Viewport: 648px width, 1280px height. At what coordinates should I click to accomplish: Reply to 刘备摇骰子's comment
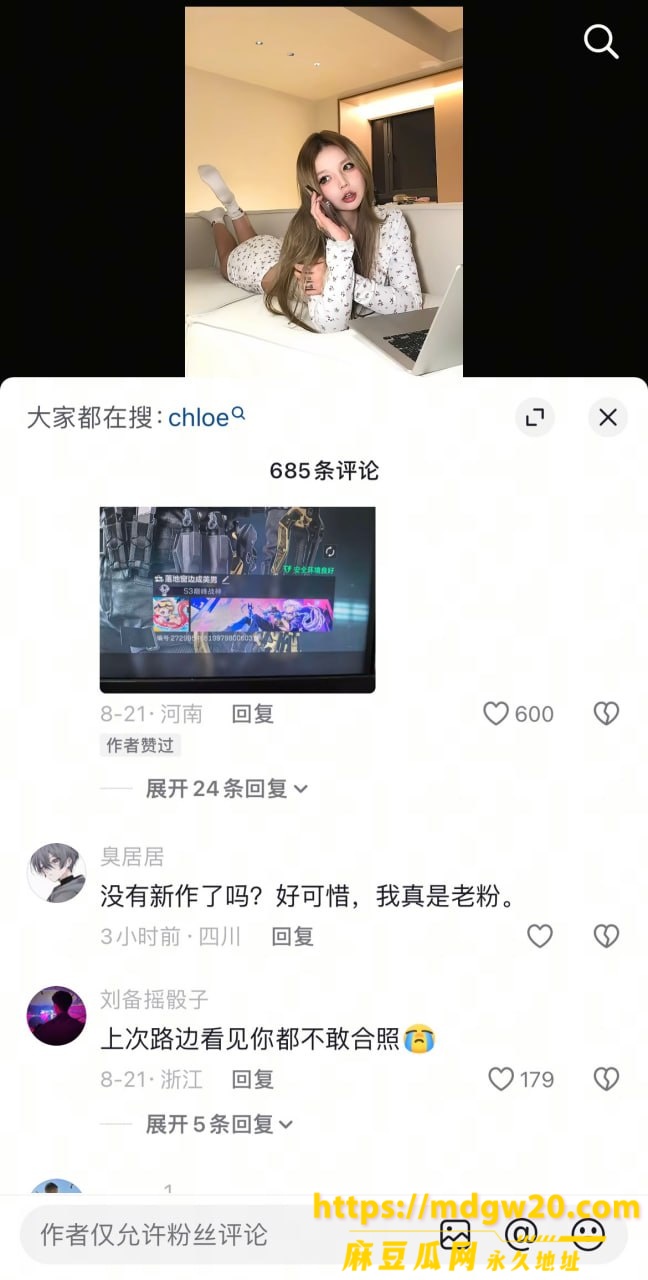pyautogui.click(x=253, y=1080)
